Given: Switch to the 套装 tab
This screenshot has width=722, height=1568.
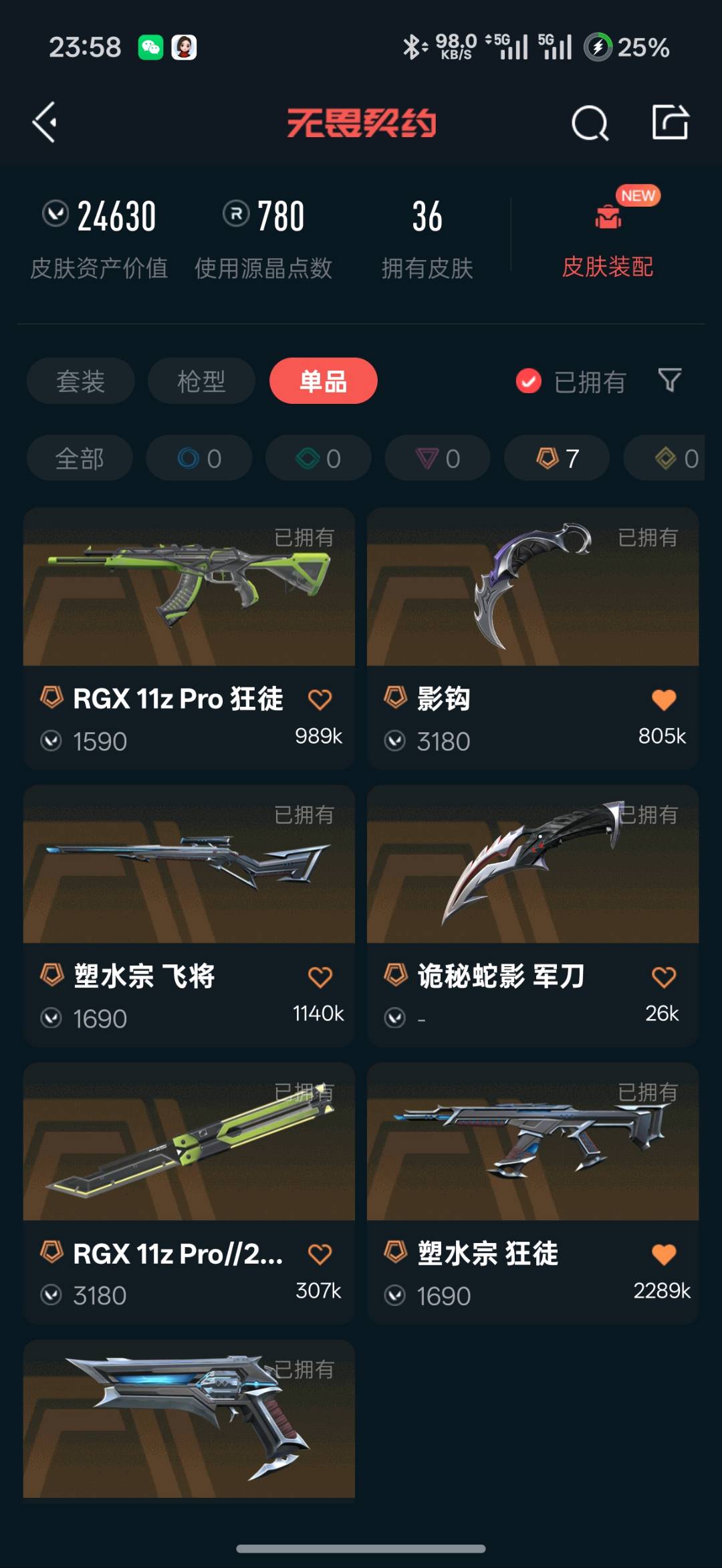Looking at the screenshot, I should 80,381.
